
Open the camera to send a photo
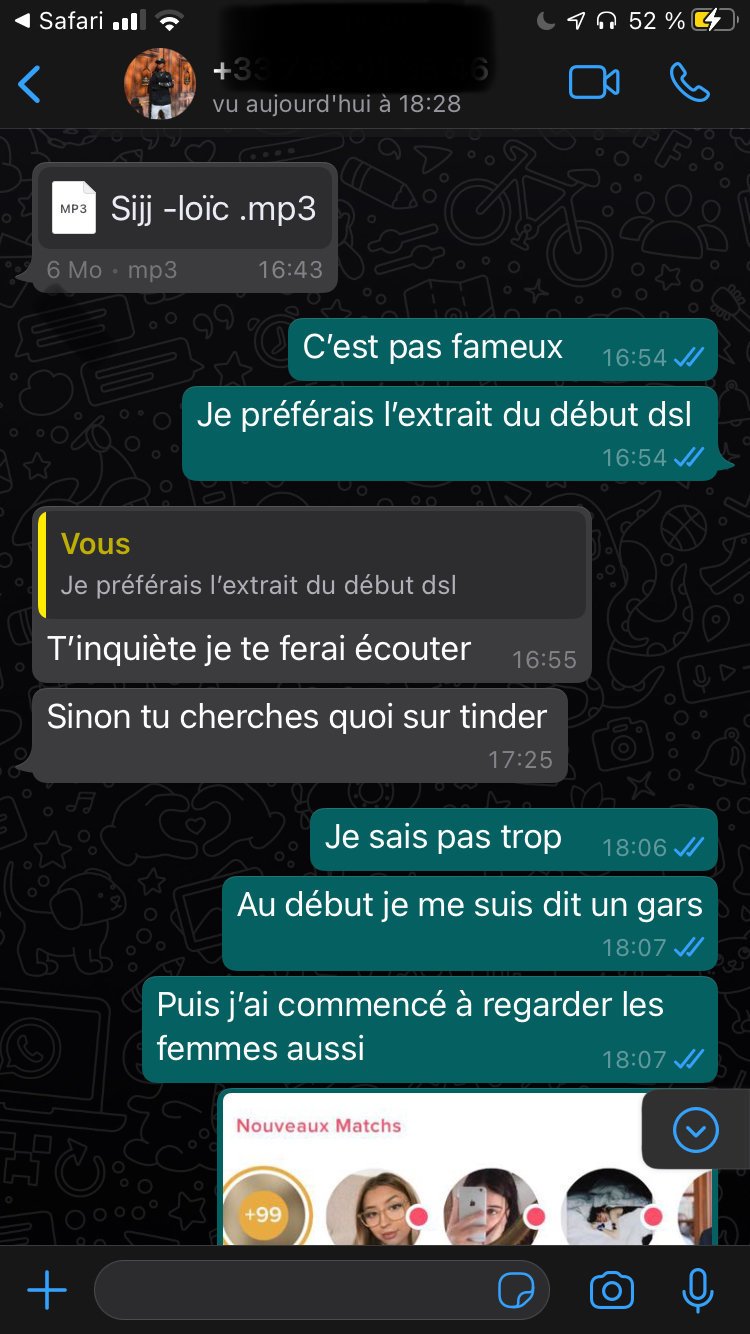611,1291
